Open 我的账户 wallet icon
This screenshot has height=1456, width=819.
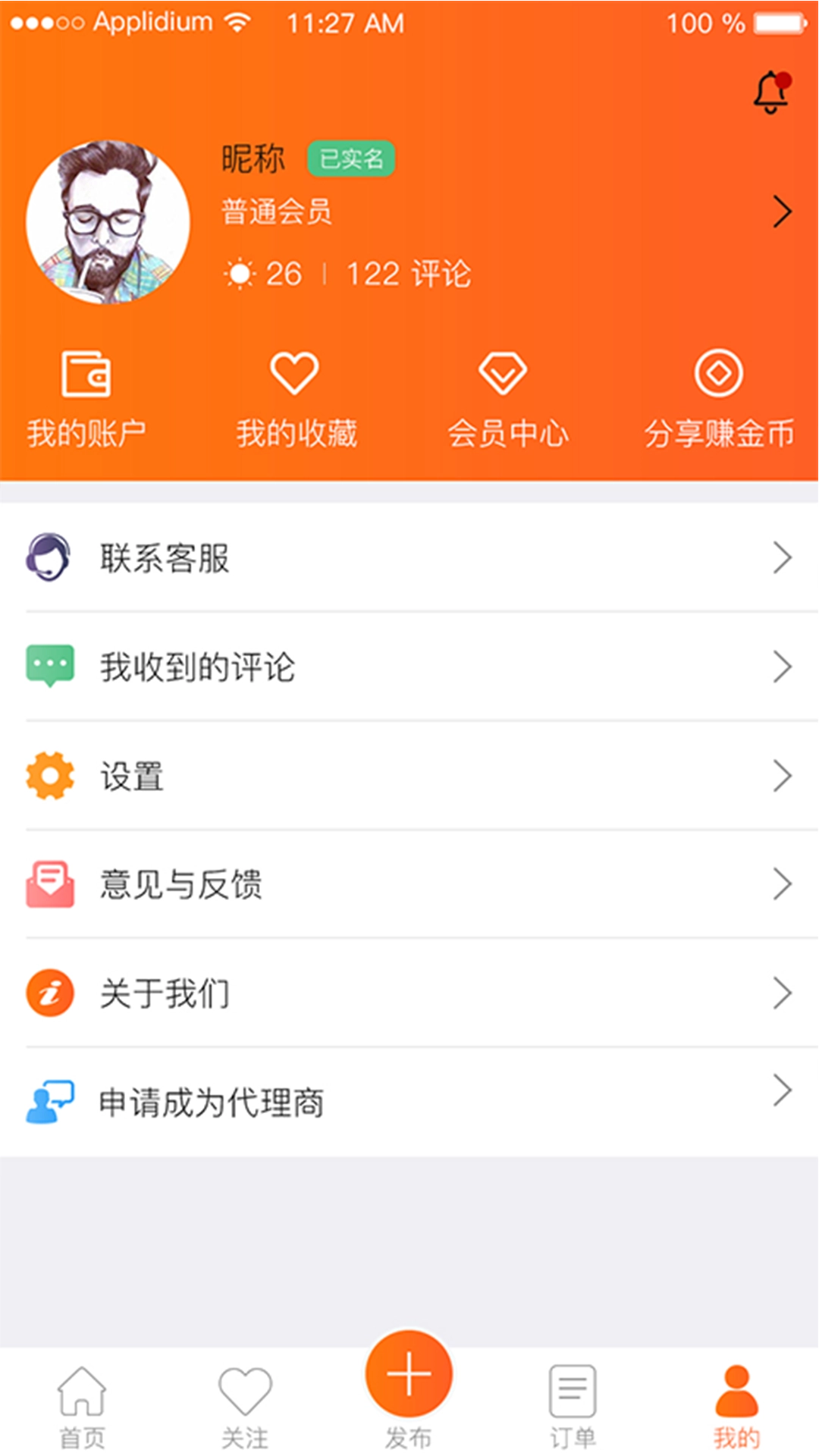pos(86,373)
